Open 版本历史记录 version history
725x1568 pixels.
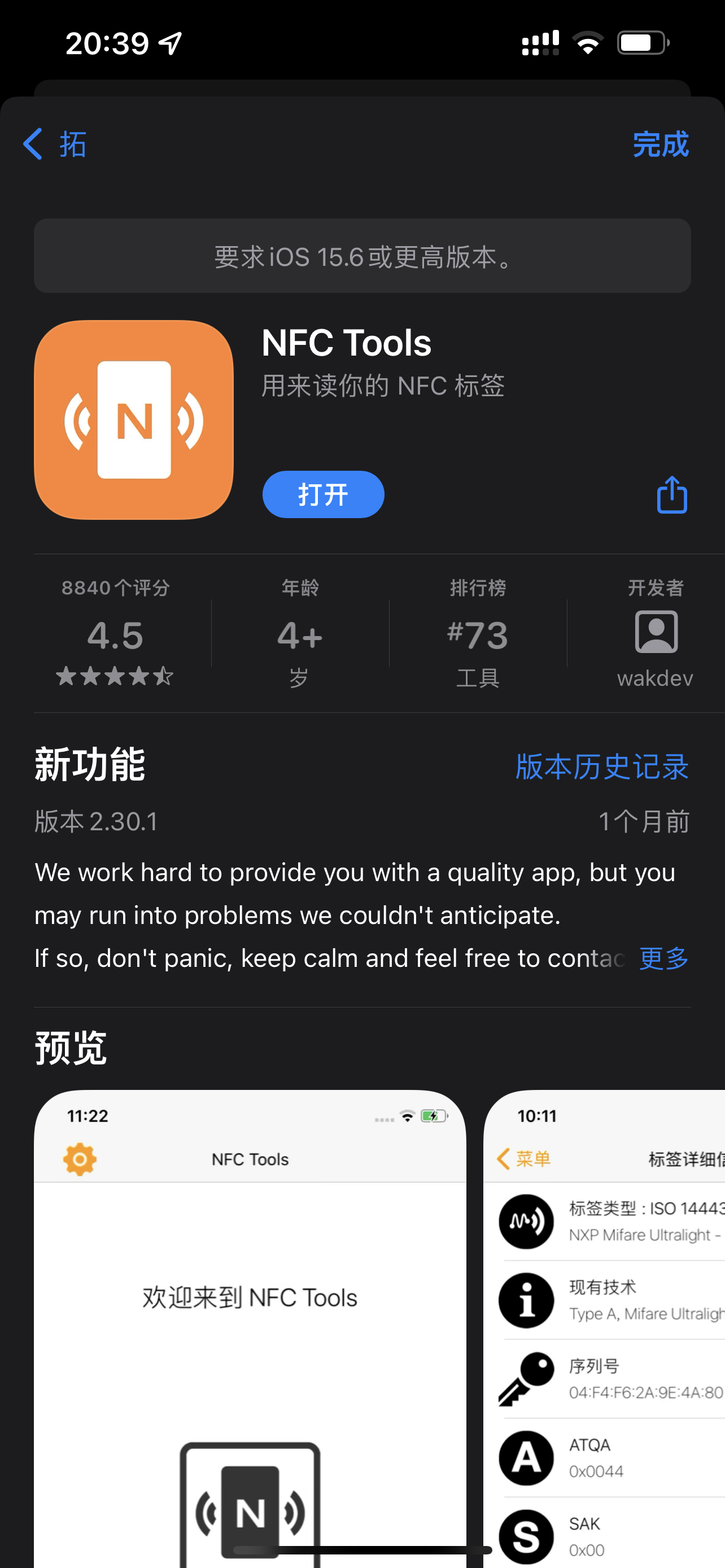point(601,767)
